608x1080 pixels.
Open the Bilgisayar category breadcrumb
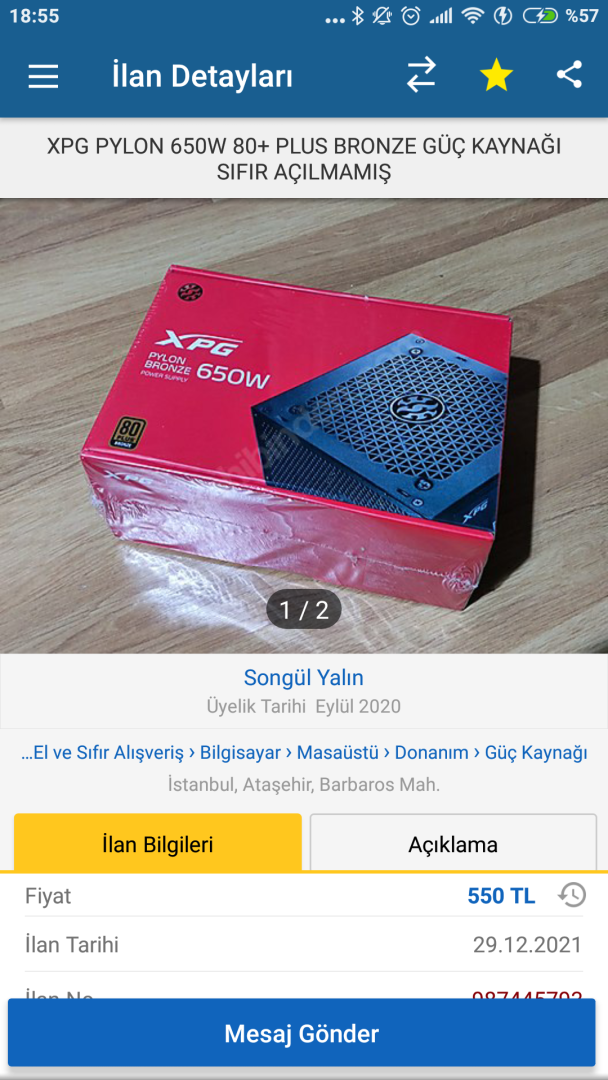(x=237, y=753)
